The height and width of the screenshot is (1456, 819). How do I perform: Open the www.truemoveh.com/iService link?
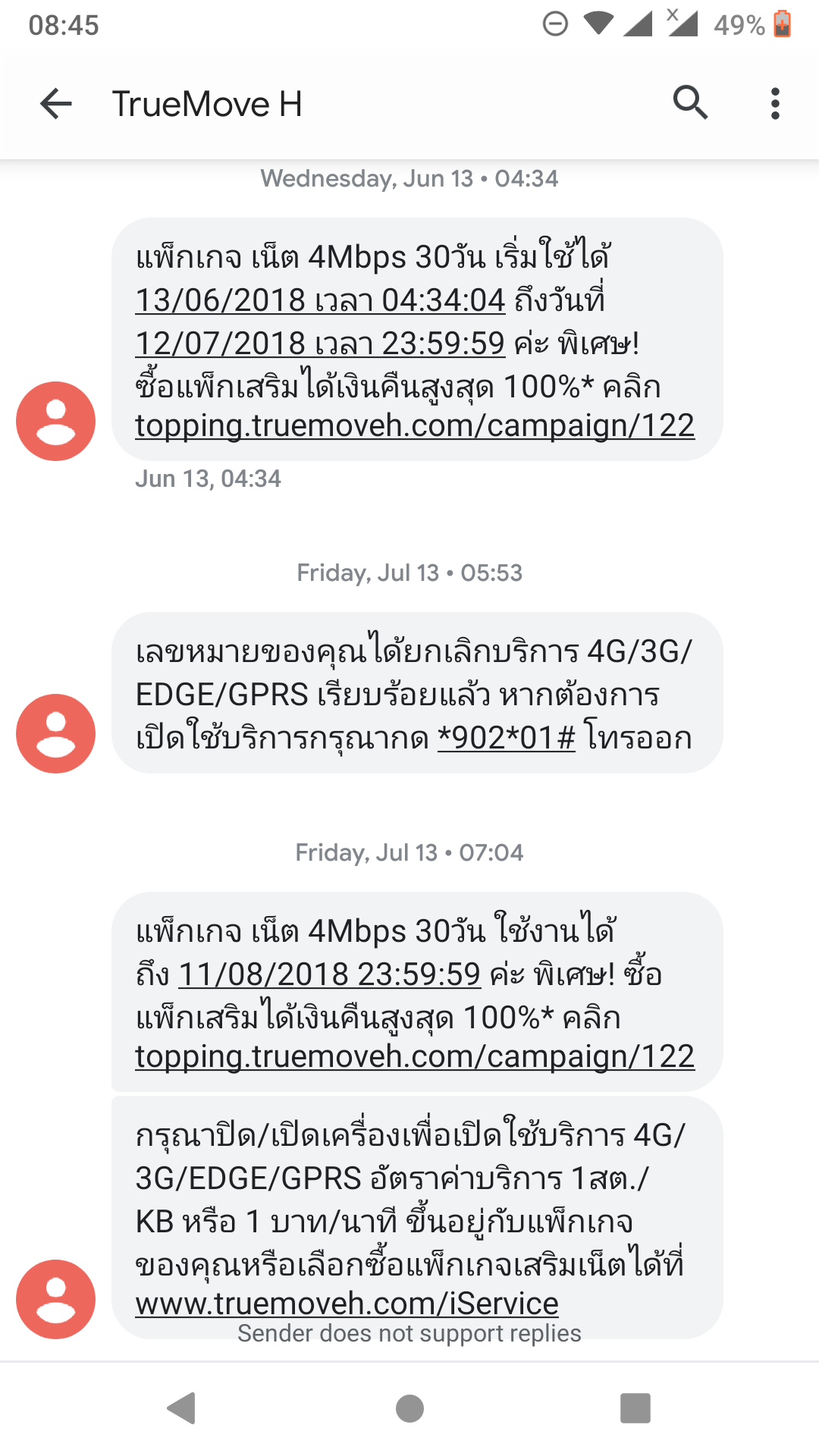pos(347,1304)
